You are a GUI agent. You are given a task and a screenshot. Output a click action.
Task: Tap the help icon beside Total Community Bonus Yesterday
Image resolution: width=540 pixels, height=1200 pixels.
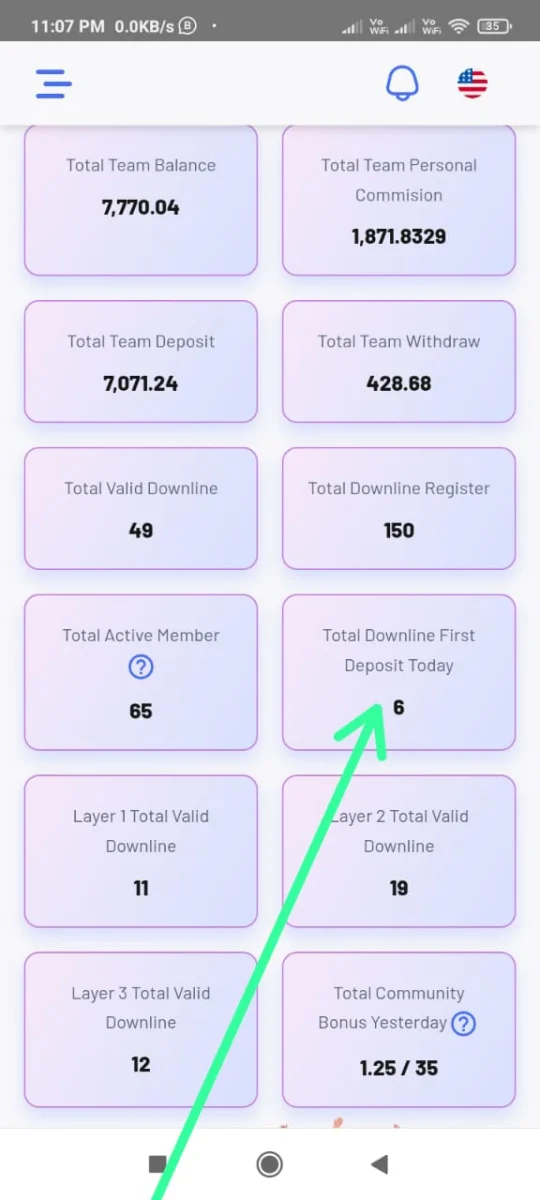coord(463,1023)
